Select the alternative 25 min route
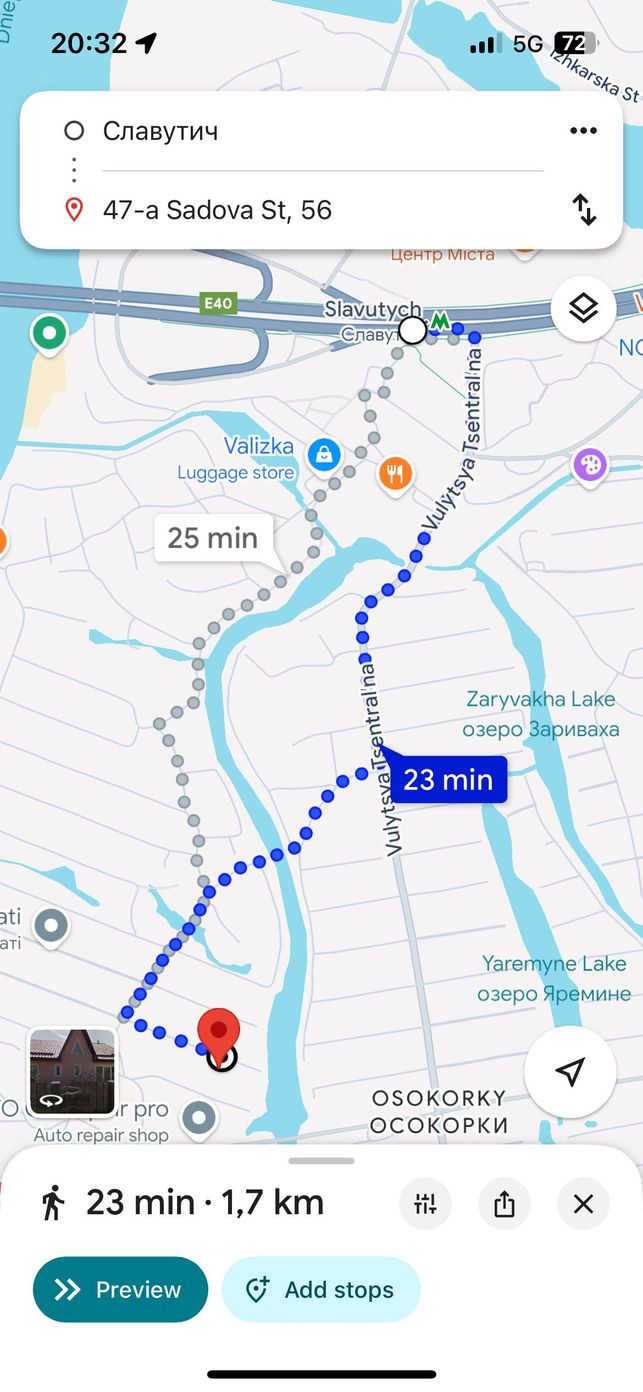Image resolution: width=643 pixels, height=1392 pixels. 212,538
